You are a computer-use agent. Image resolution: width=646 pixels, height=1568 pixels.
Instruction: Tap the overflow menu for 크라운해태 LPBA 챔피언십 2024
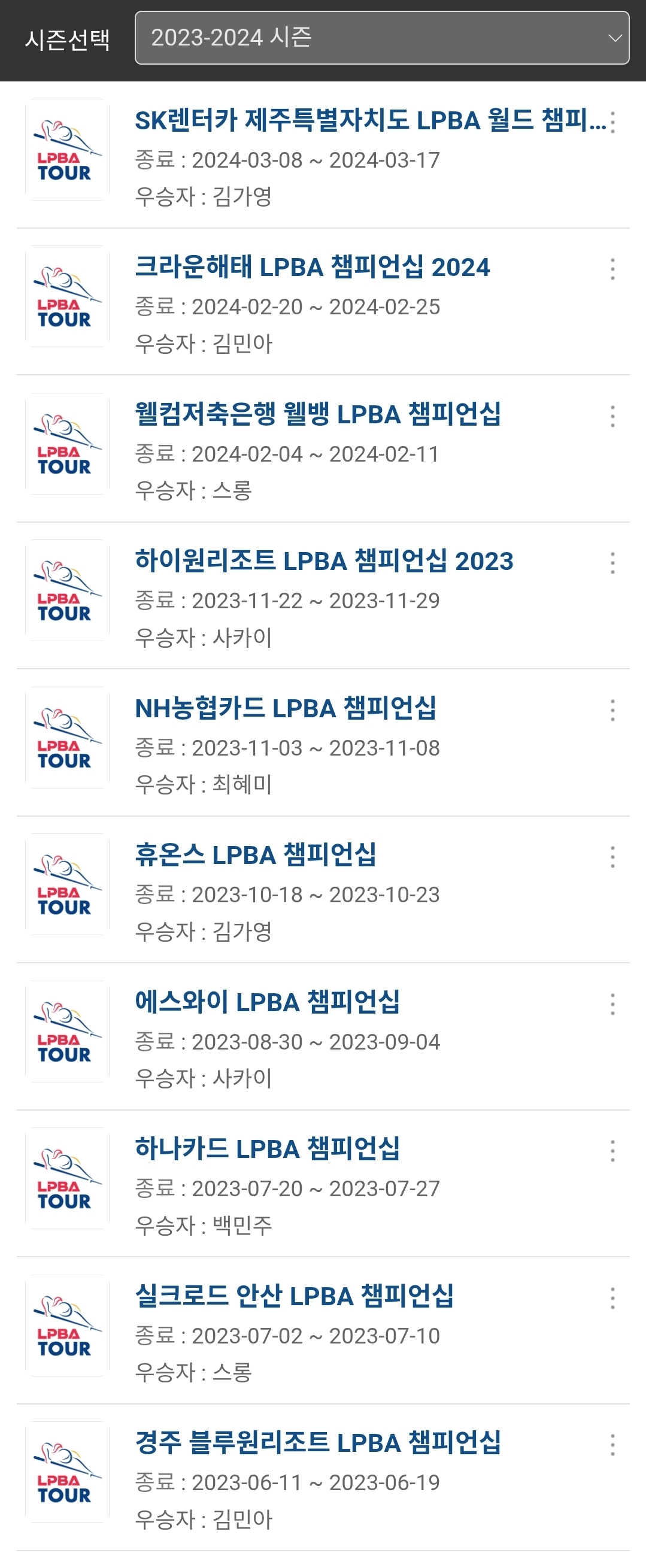[x=612, y=269]
